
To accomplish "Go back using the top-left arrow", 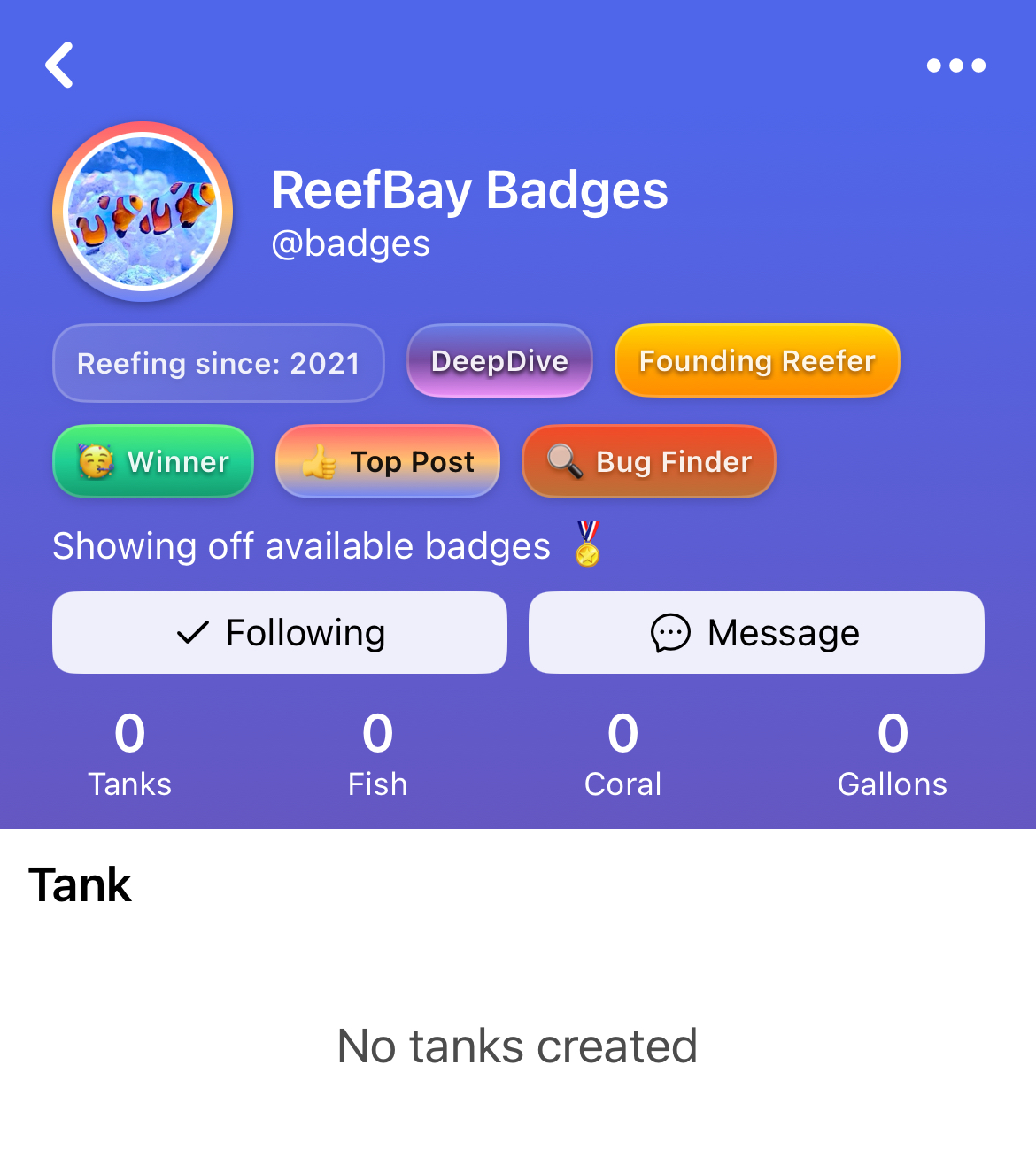I will pos(59,66).
